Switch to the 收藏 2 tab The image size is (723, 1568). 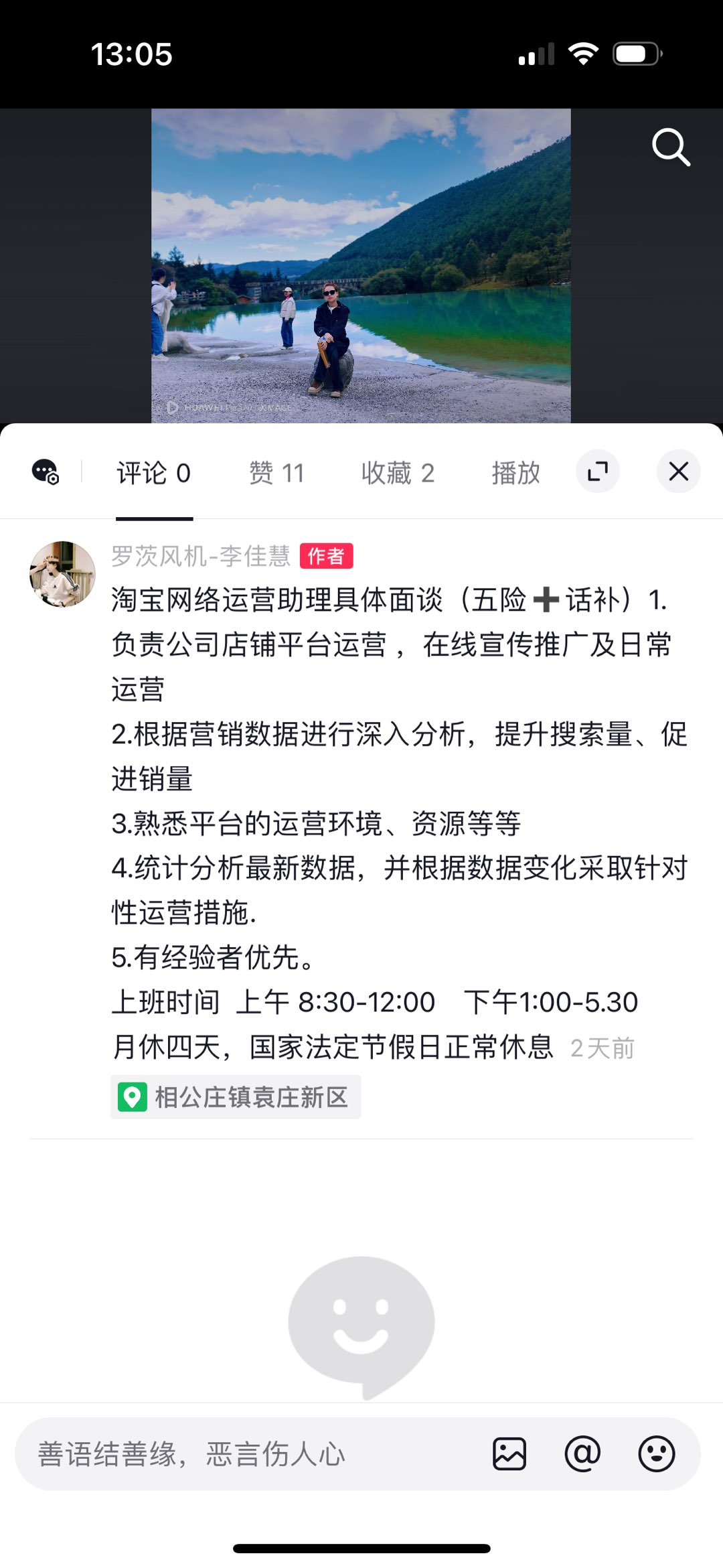(x=398, y=473)
